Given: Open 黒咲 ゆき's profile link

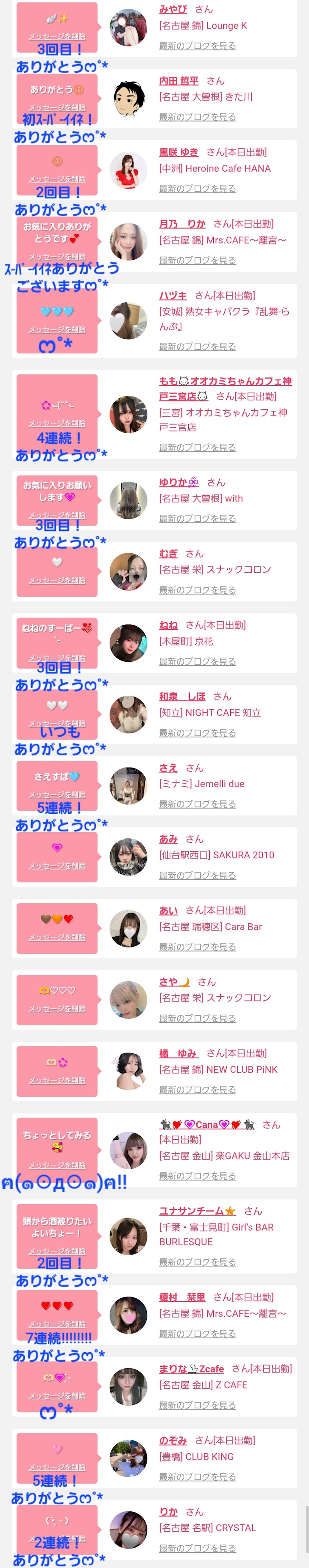Looking at the screenshot, I should 178,152.
